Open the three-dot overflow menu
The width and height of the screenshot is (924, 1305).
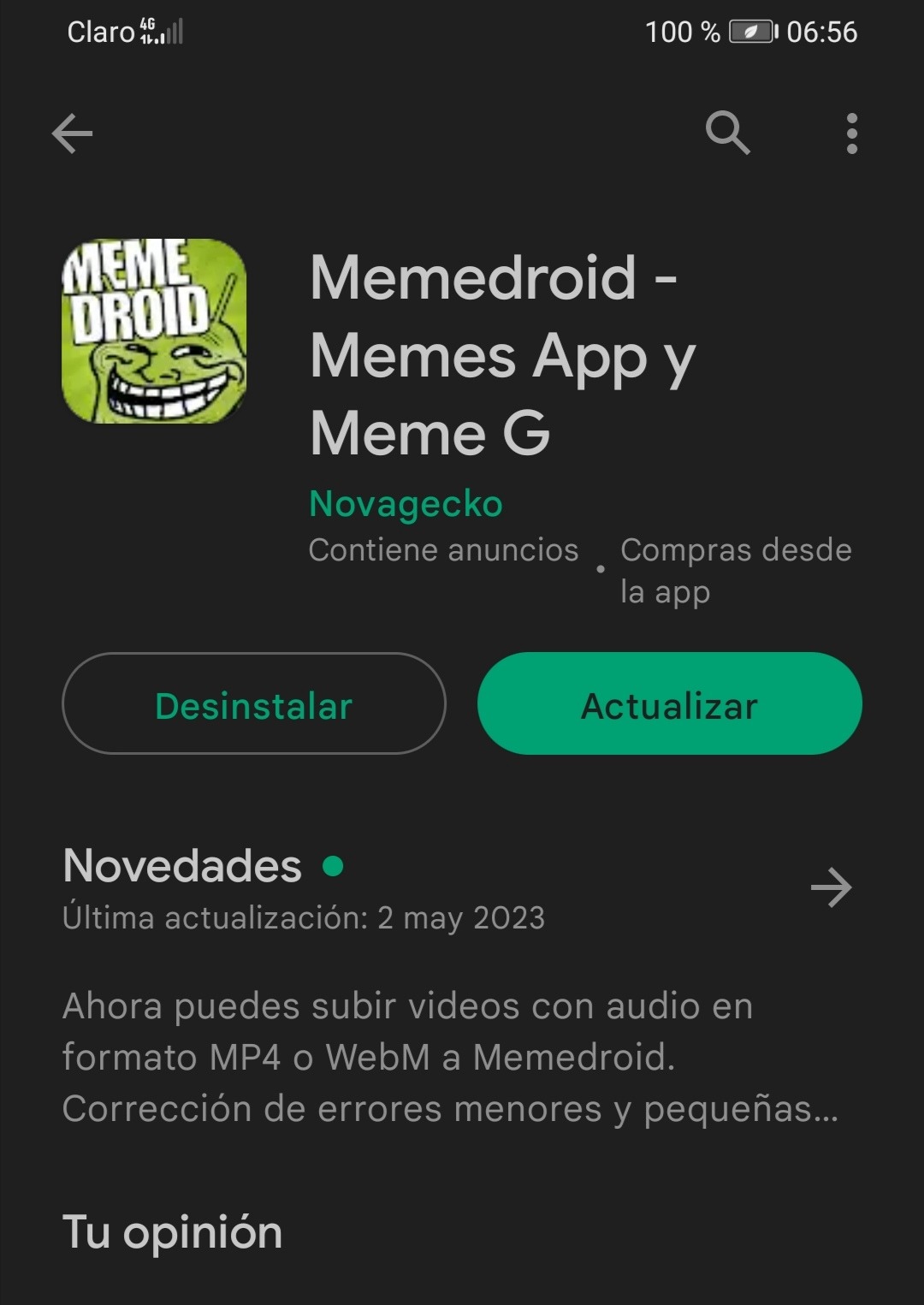click(851, 134)
